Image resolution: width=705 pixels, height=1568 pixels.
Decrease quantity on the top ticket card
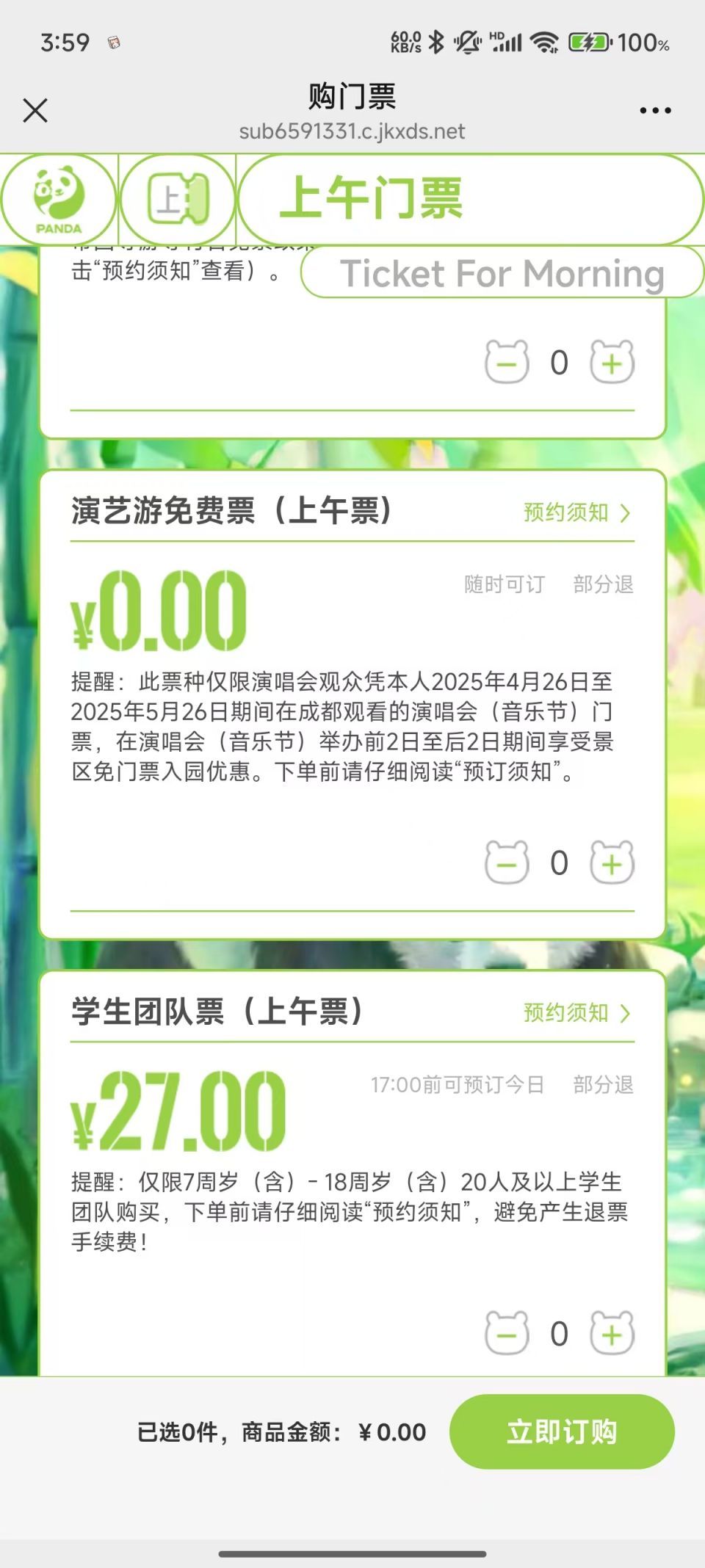tap(507, 363)
